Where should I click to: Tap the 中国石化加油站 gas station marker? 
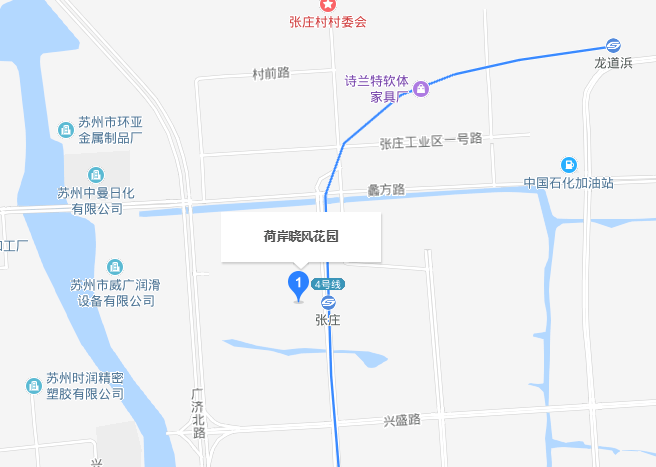tap(568, 165)
